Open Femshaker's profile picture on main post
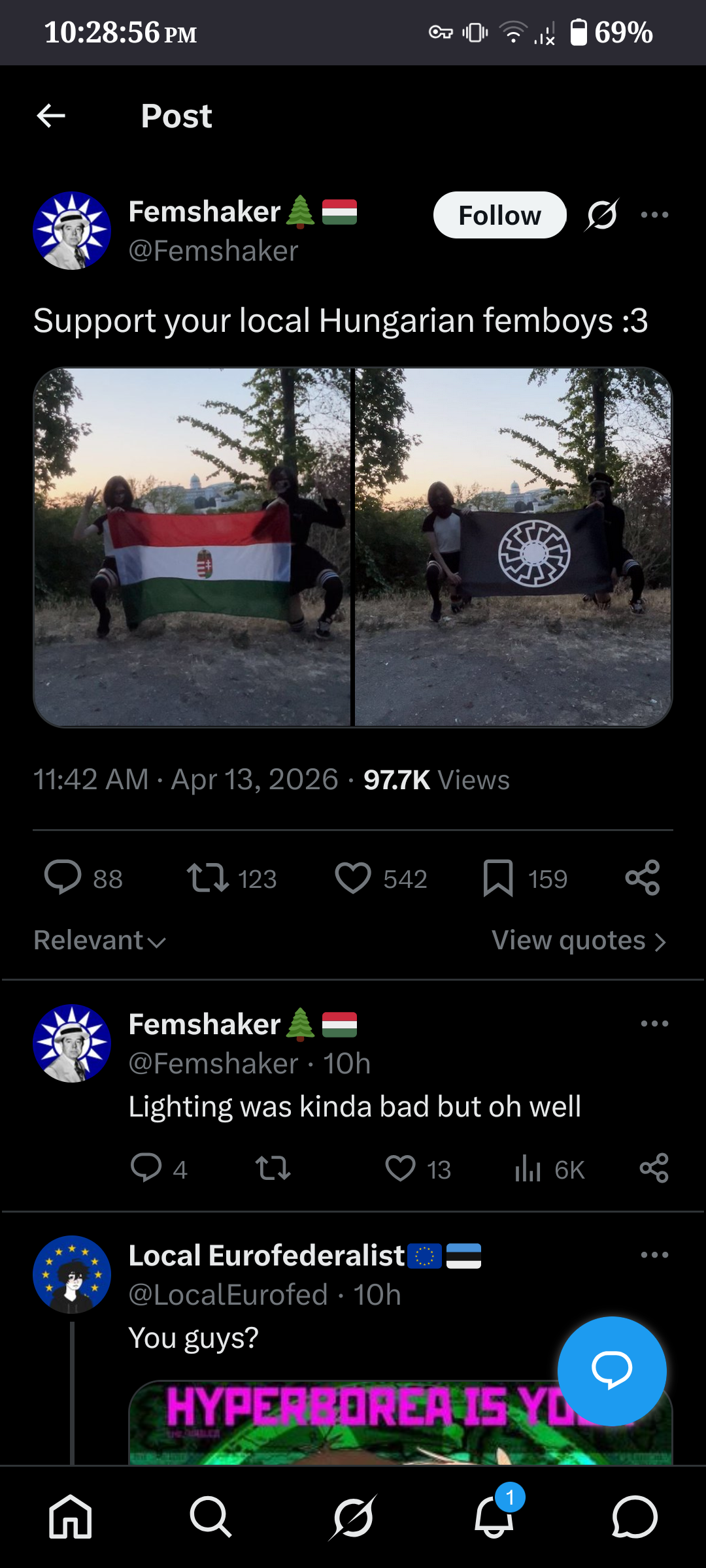 point(72,231)
